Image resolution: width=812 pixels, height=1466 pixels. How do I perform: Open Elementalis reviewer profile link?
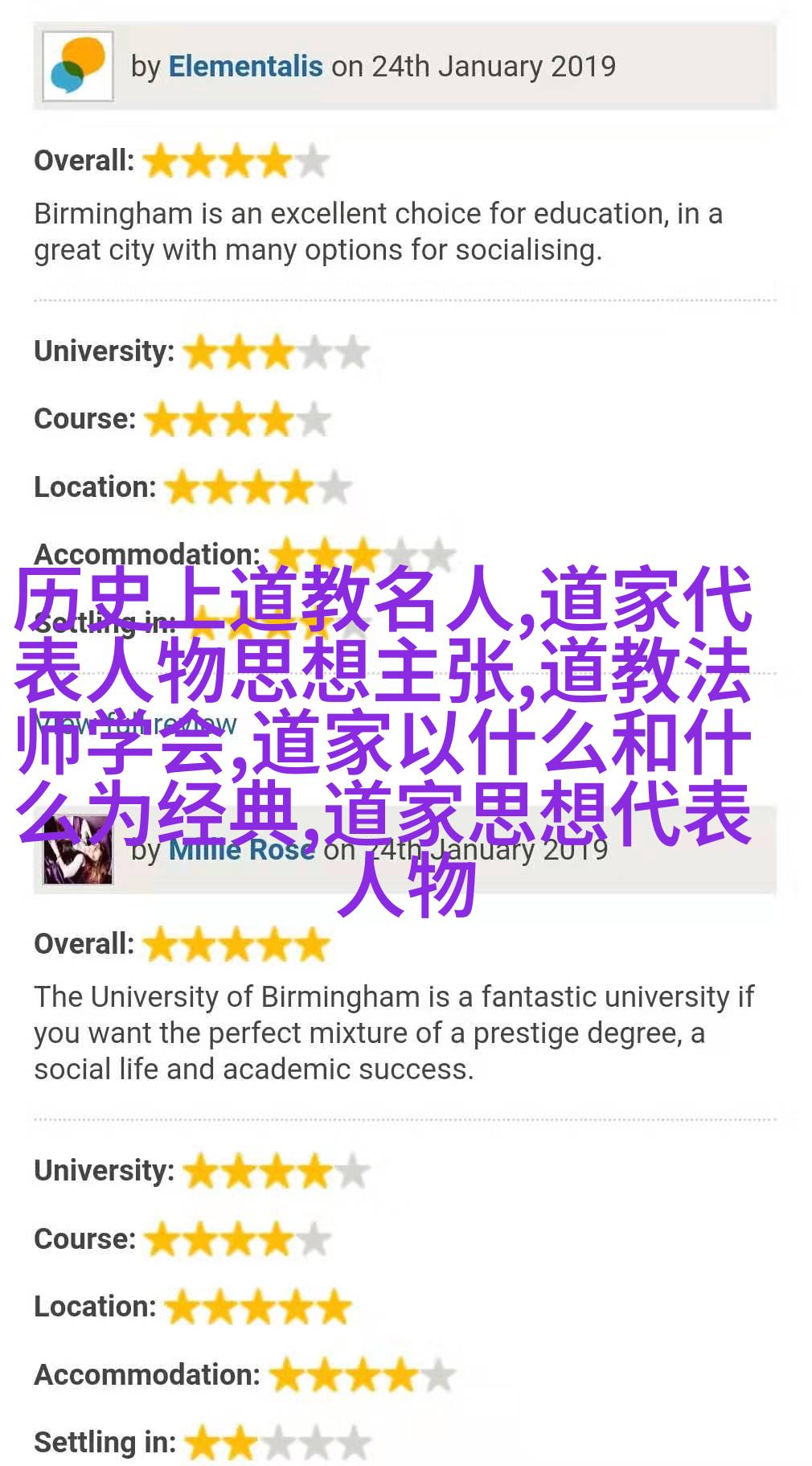click(x=245, y=67)
